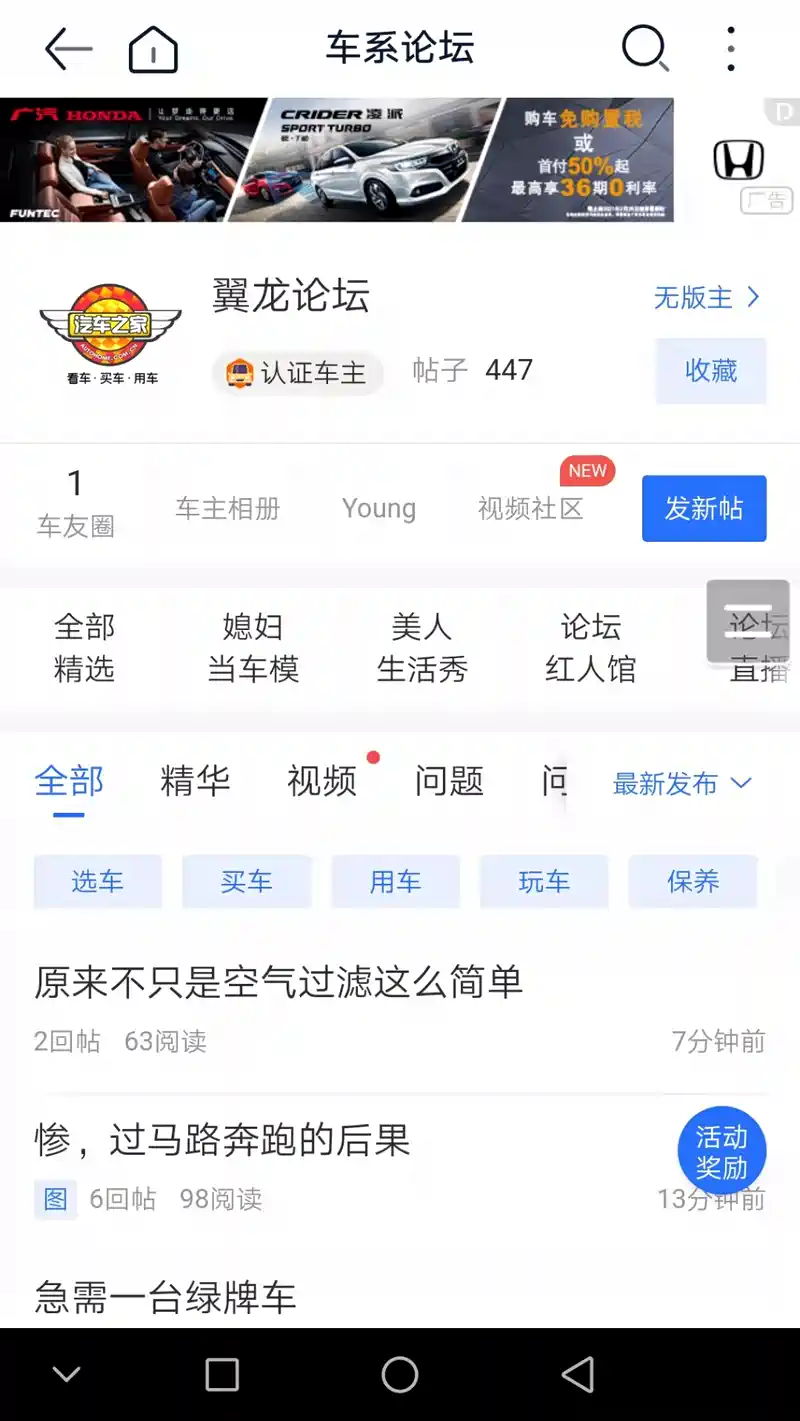
Task: Open the three-dot overflow menu
Action: 731,48
